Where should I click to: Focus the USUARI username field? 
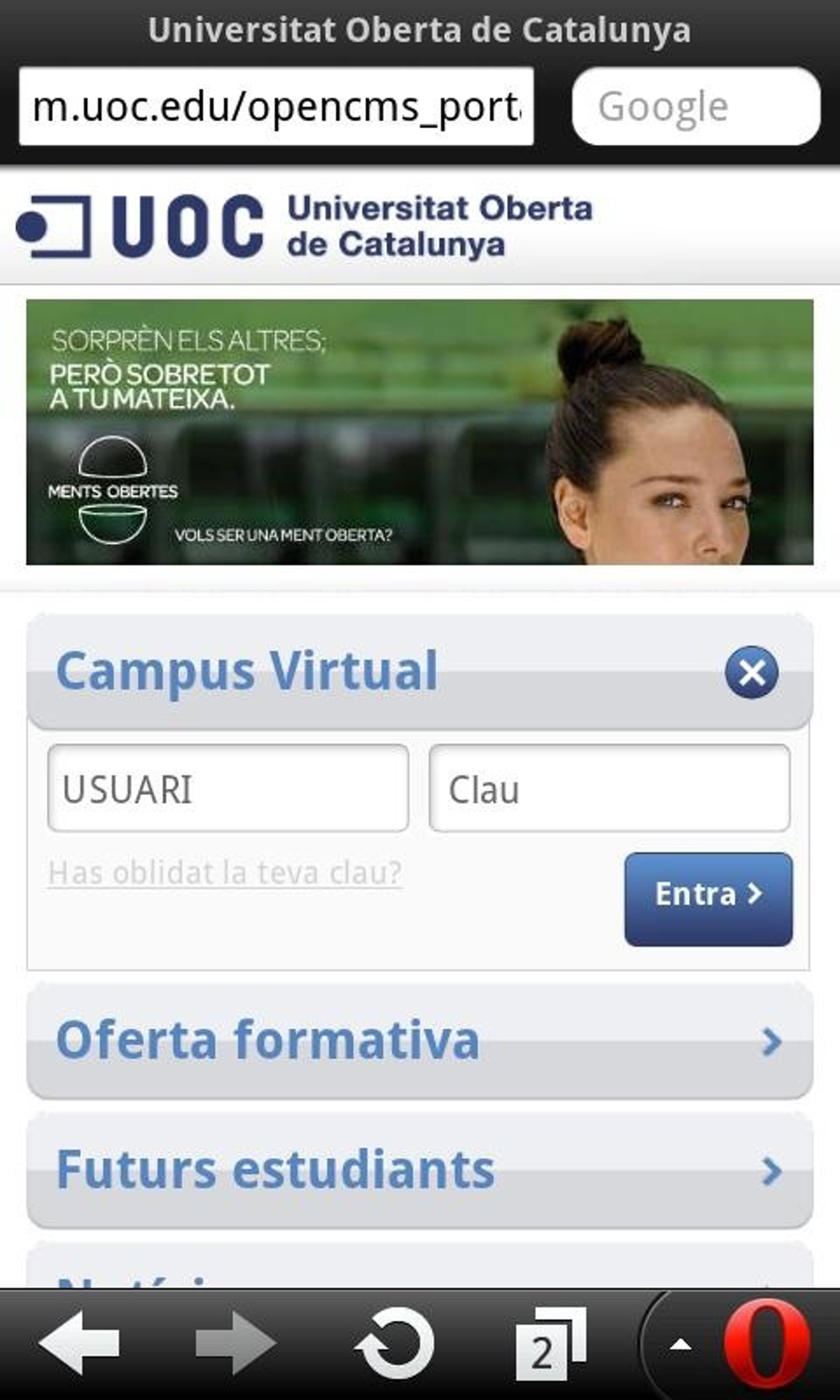228,788
